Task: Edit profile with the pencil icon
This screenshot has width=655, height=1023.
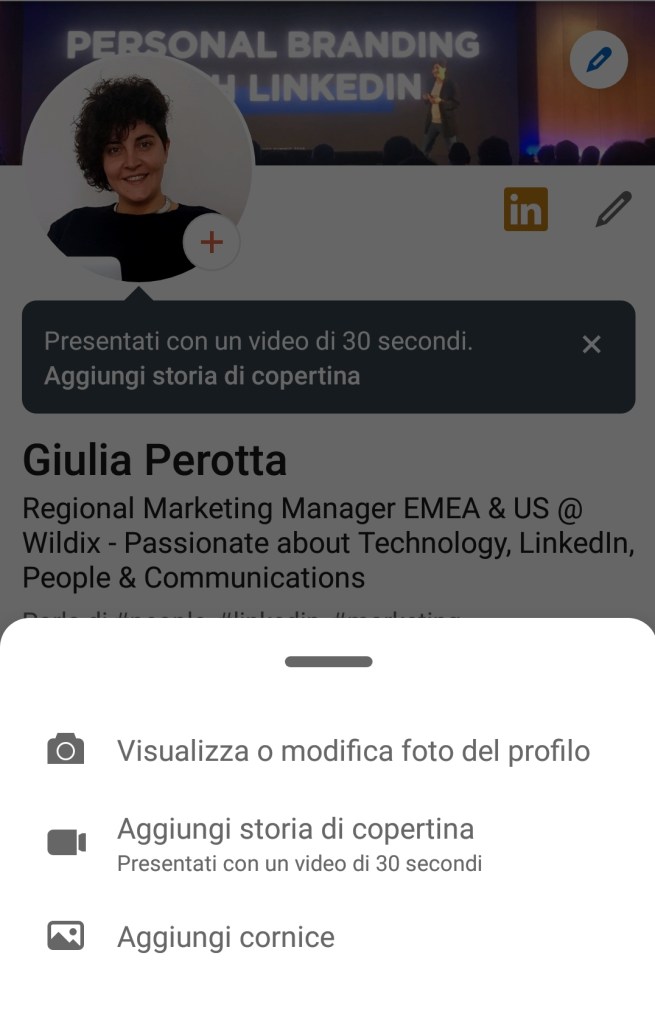Action: tap(613, 210)
